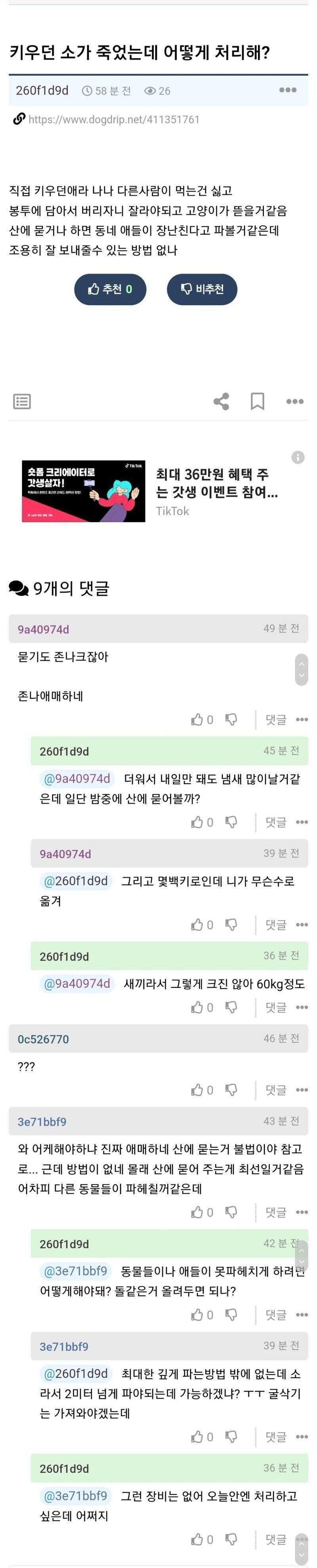Open the dogdrip.net post link
Viewport: 317px width, 1568px height.
(114, 119)
